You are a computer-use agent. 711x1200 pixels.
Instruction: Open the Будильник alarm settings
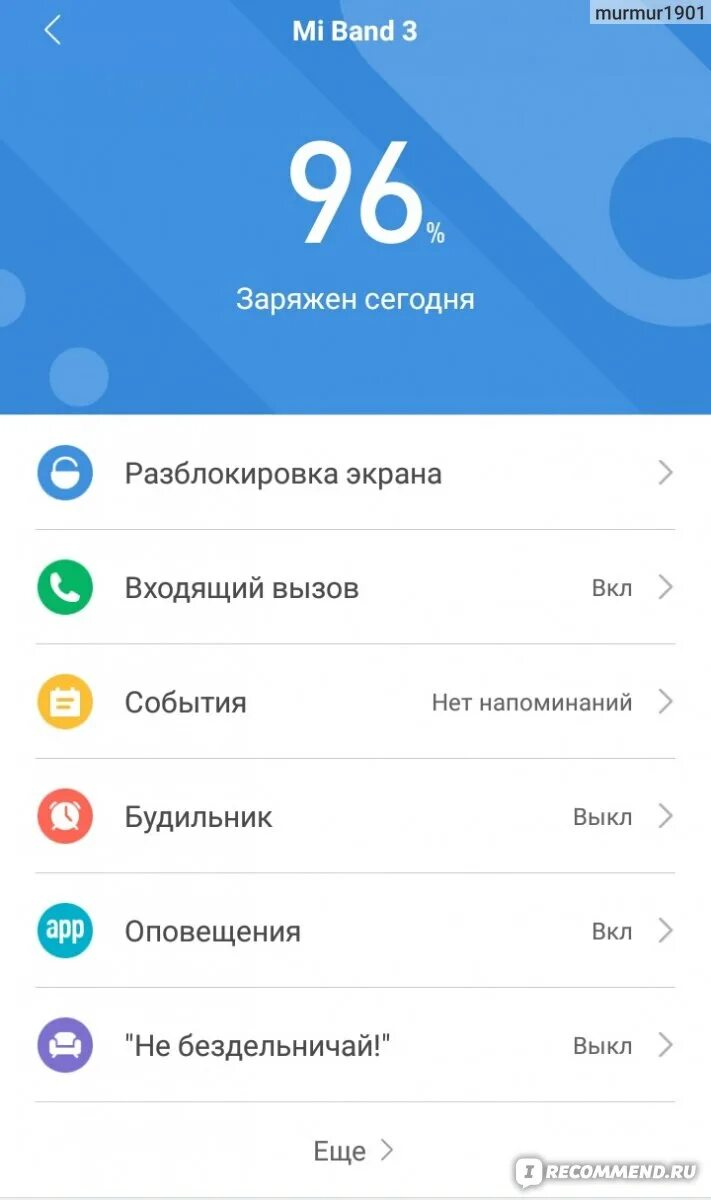coord(355,817)
